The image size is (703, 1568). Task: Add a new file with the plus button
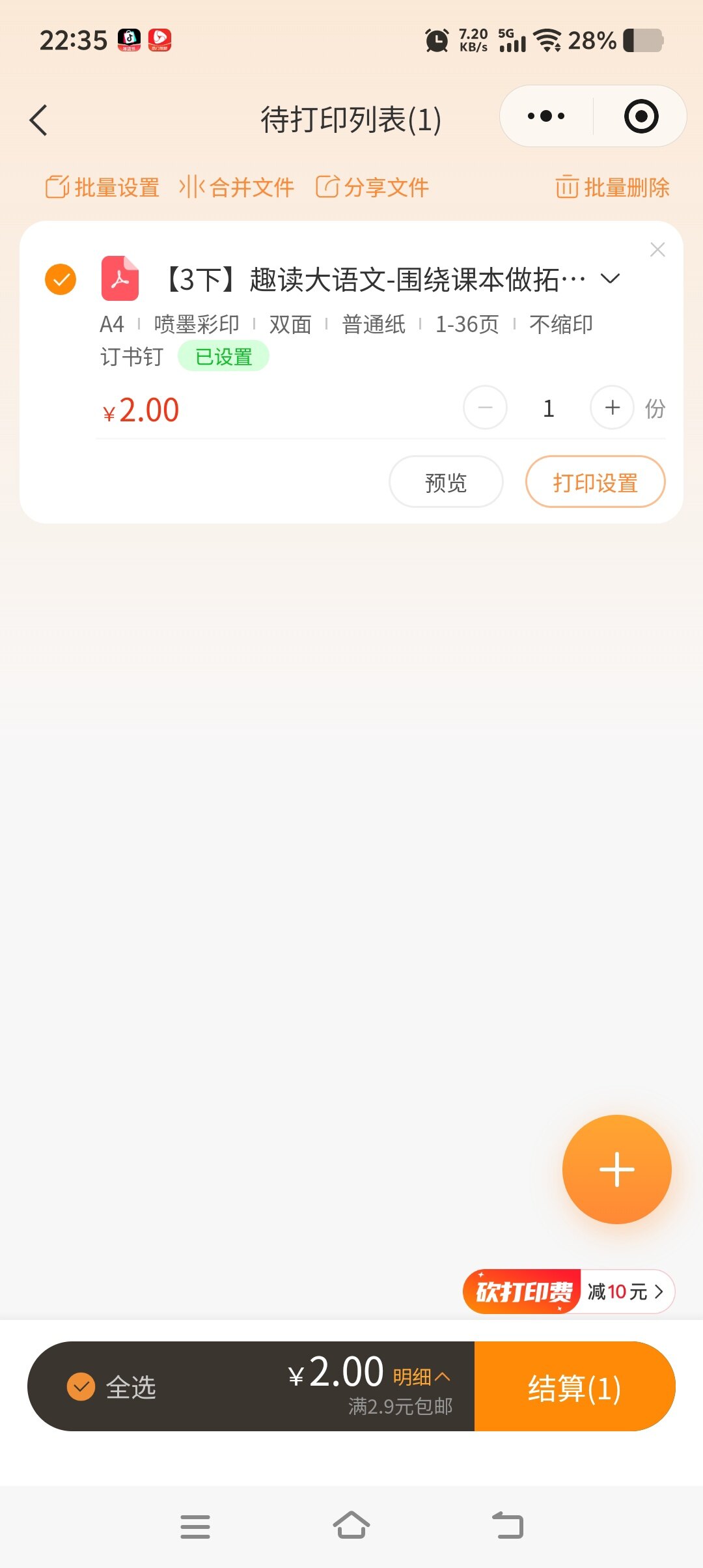click(x=616, y=1169)
